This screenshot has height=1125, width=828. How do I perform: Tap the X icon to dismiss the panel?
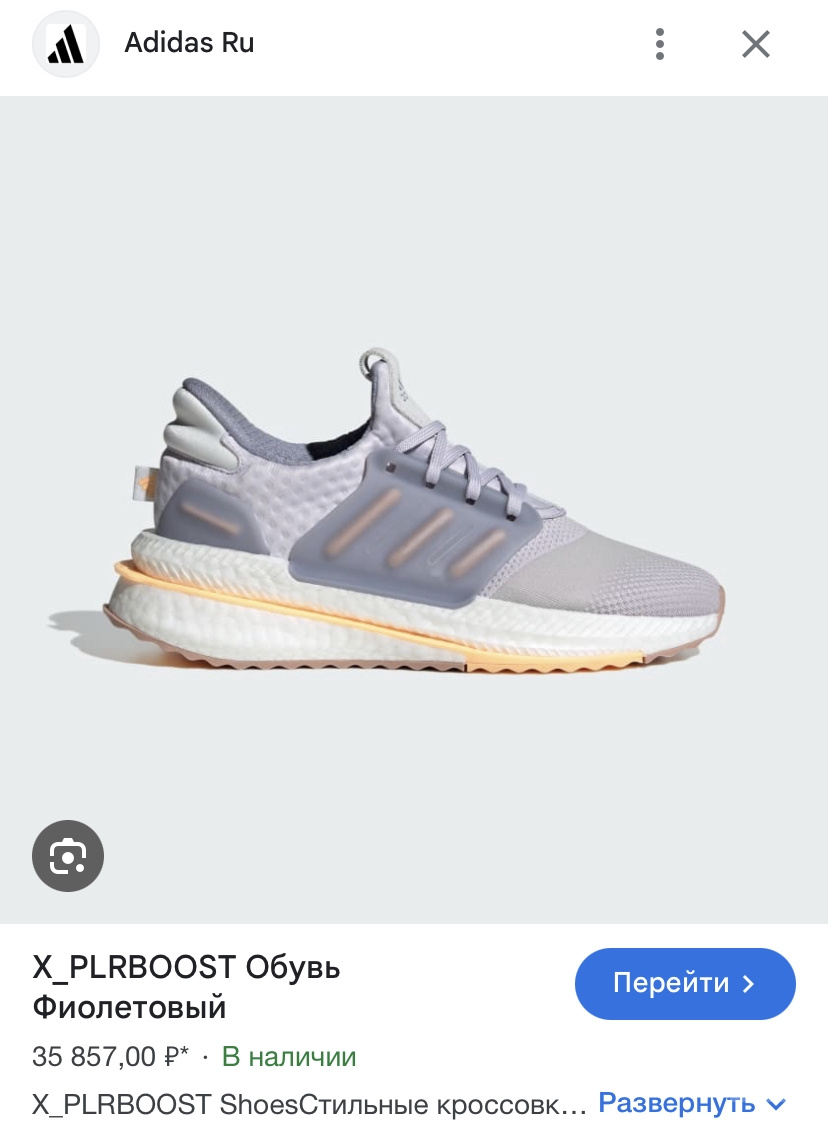[755, 43]
